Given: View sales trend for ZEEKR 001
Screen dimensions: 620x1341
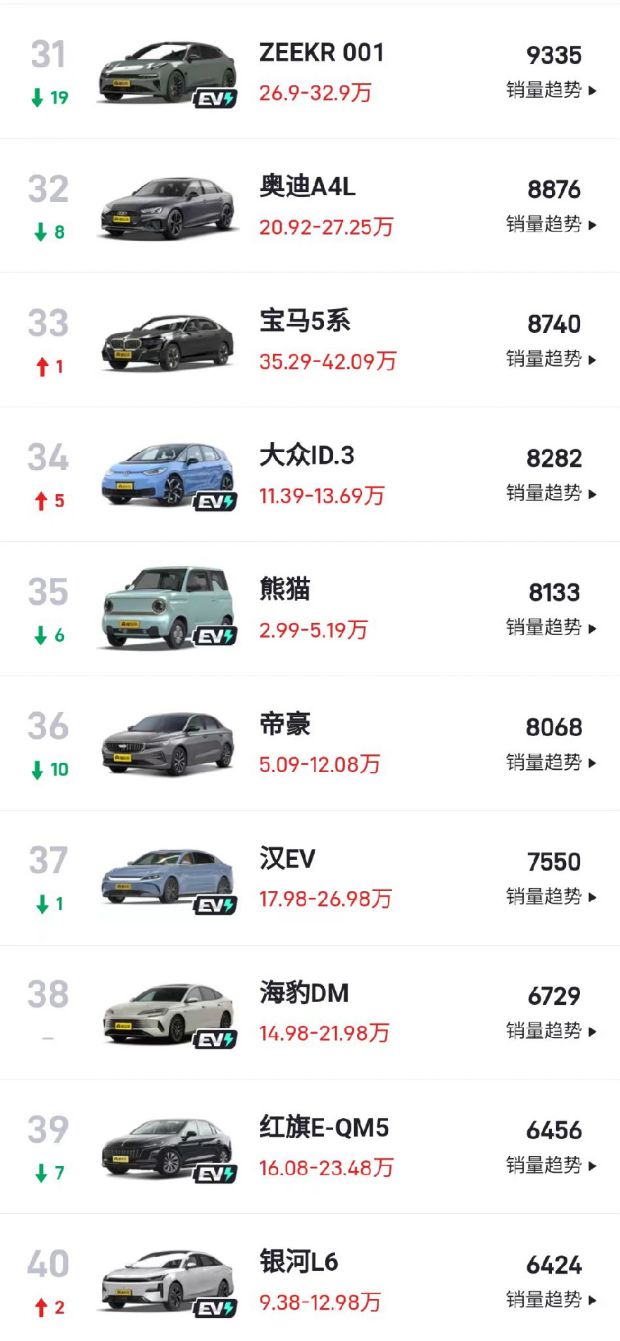Looking at the screenshot, I should pos(551,90).
